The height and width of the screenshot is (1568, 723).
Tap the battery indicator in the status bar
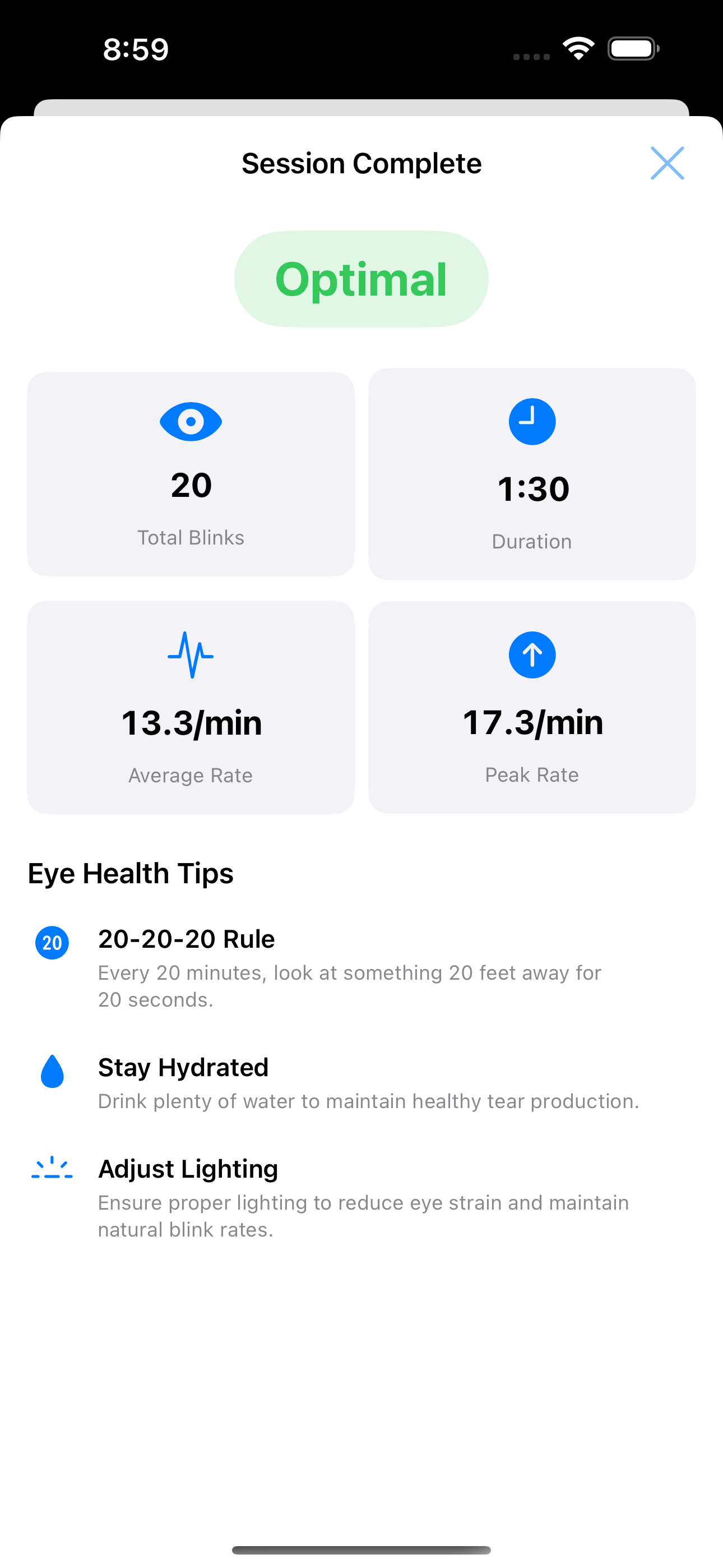pyautogui.click(x=631, y=48)
